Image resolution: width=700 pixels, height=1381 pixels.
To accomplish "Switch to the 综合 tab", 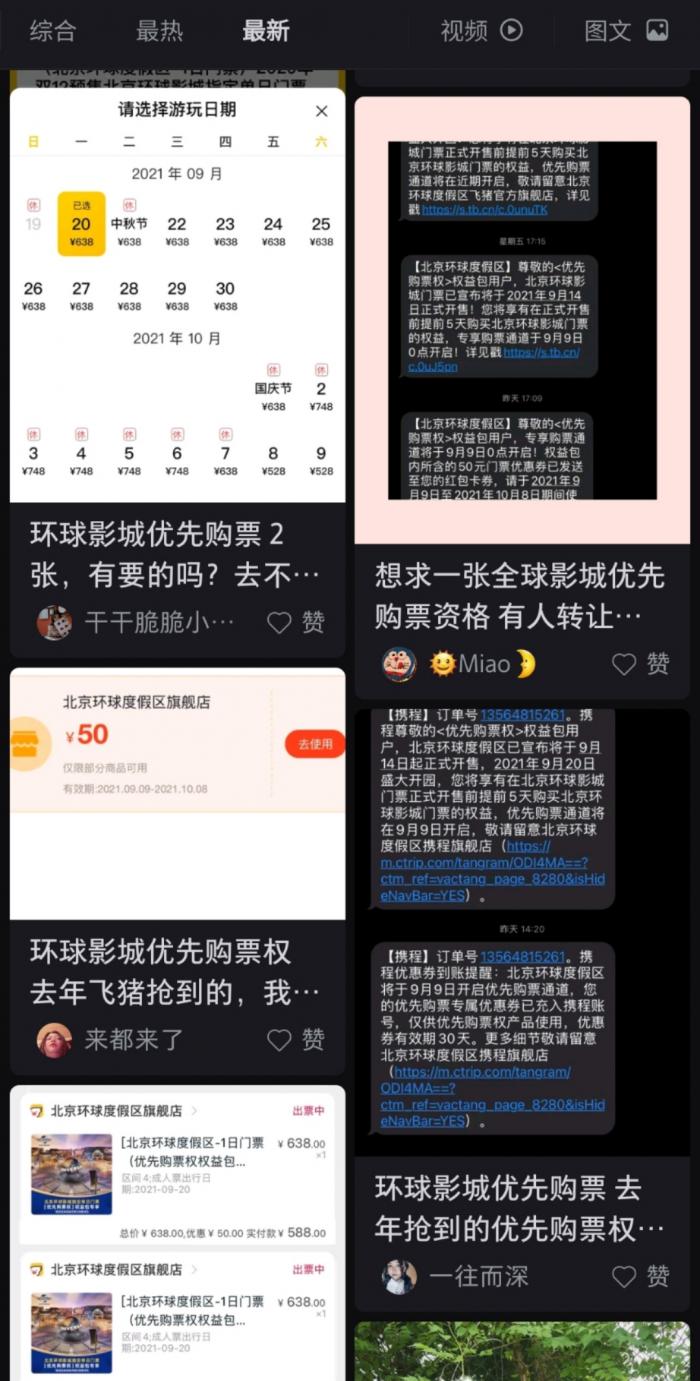I will click(x=53, y=31).
